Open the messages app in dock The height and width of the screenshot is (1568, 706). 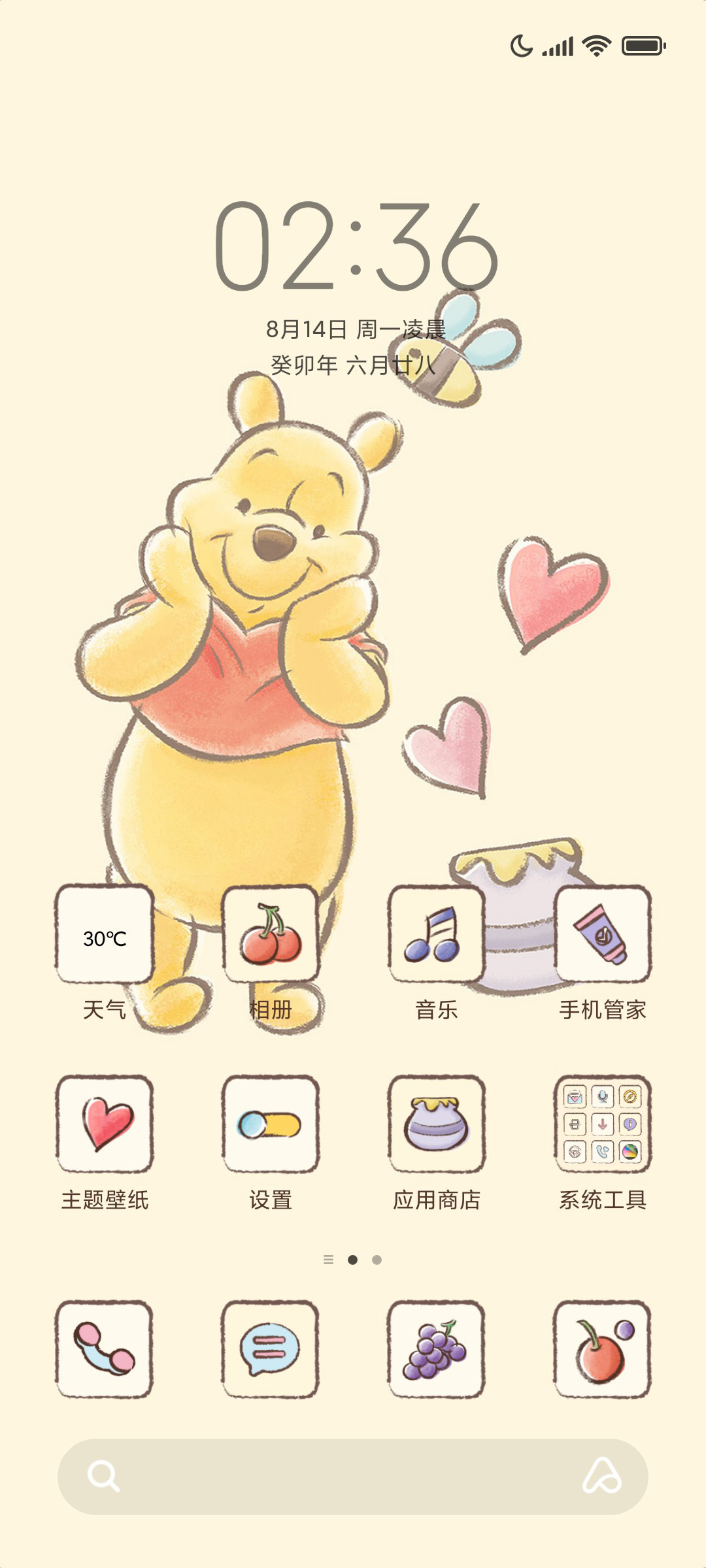(271, 1349)
